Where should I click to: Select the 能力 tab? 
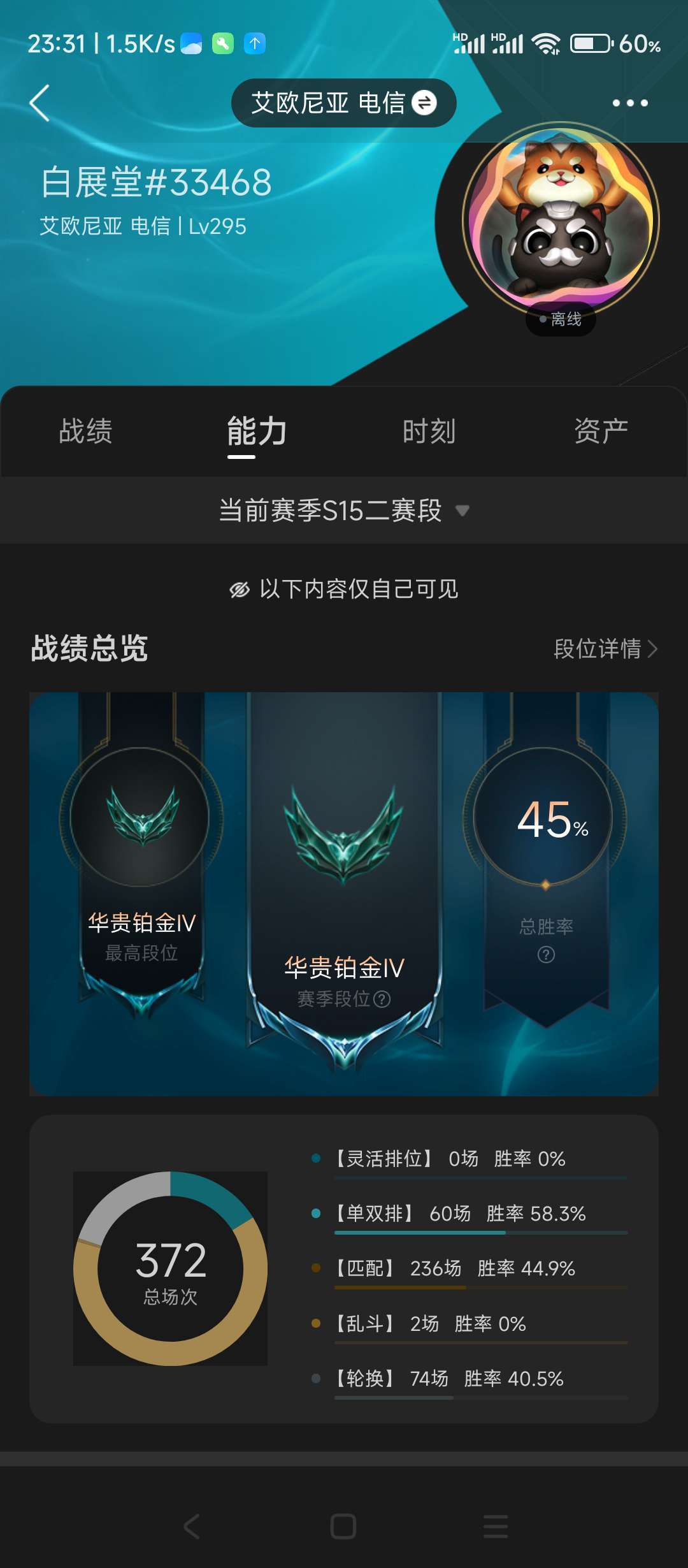(257, 431)
